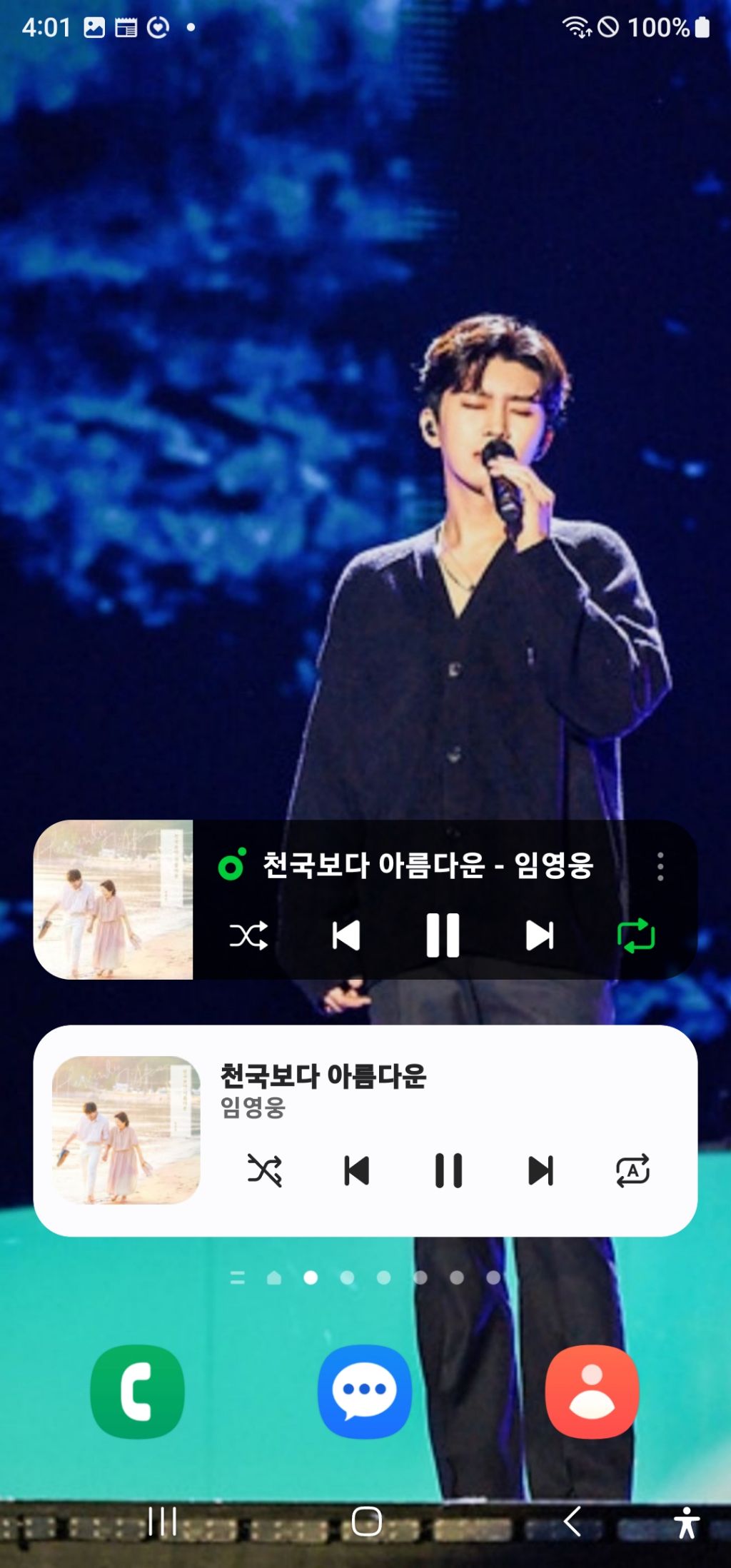This screenshot has height=1568, width=731.
Task: Pause playback in the dark music widget
Action: pyautogui.click(x=443, y=935)
